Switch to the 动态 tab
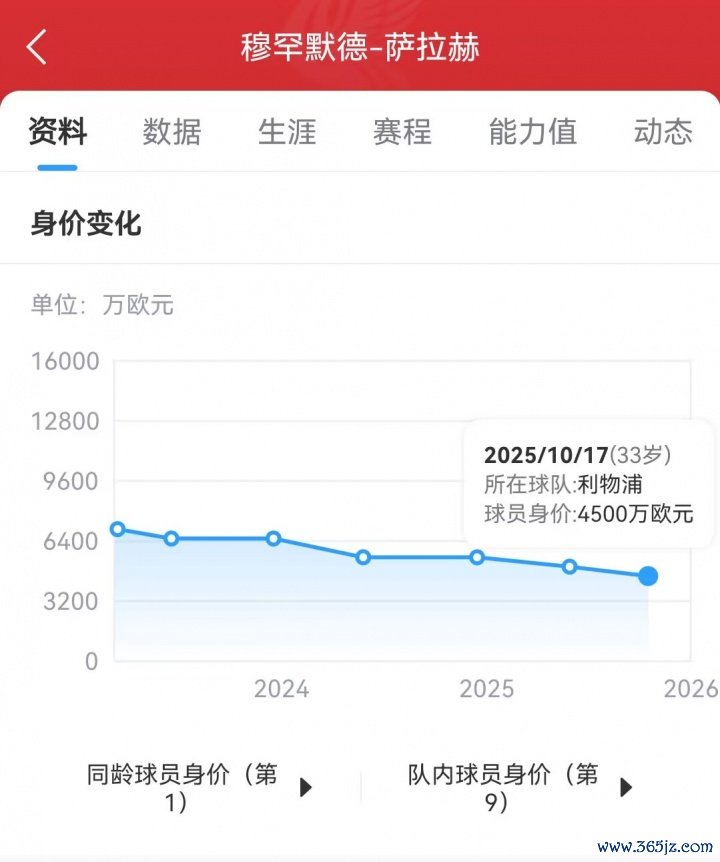This screenshot has height=862, width=720. coord(663,131)
